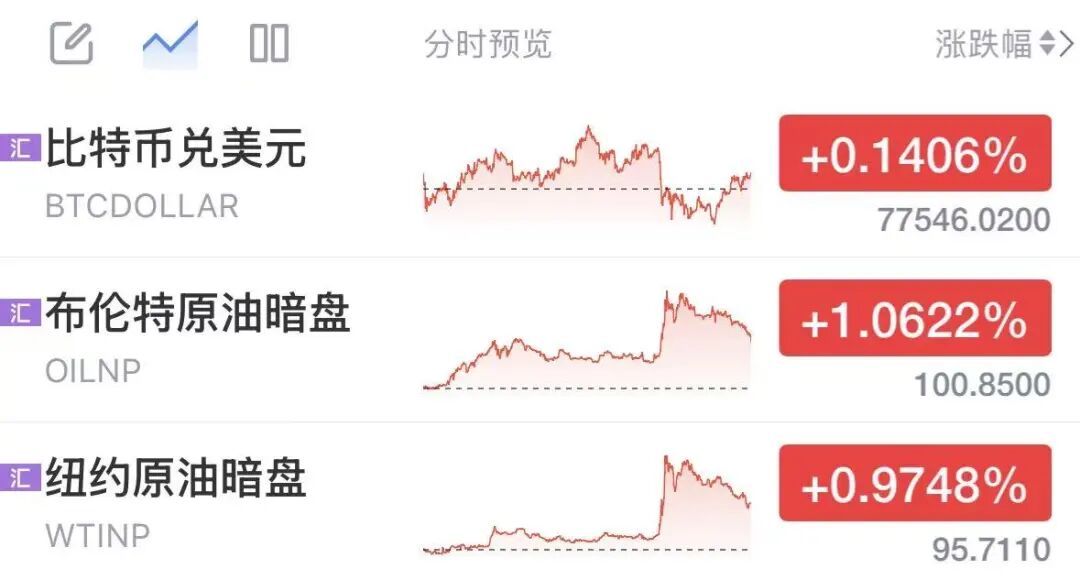
Task: Tap the +0.9748% change badge
Action: point(914,484)
